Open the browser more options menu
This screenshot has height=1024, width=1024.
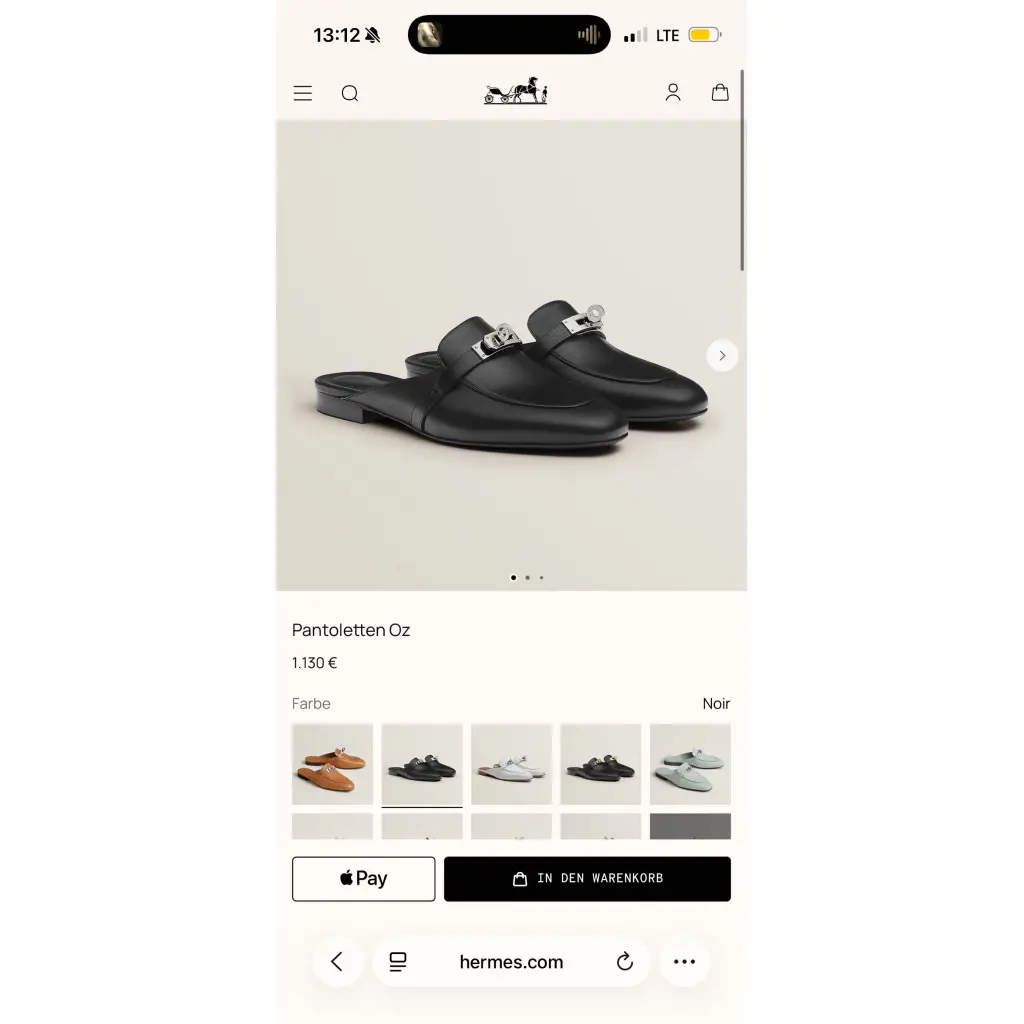click(x=684, y=962)
